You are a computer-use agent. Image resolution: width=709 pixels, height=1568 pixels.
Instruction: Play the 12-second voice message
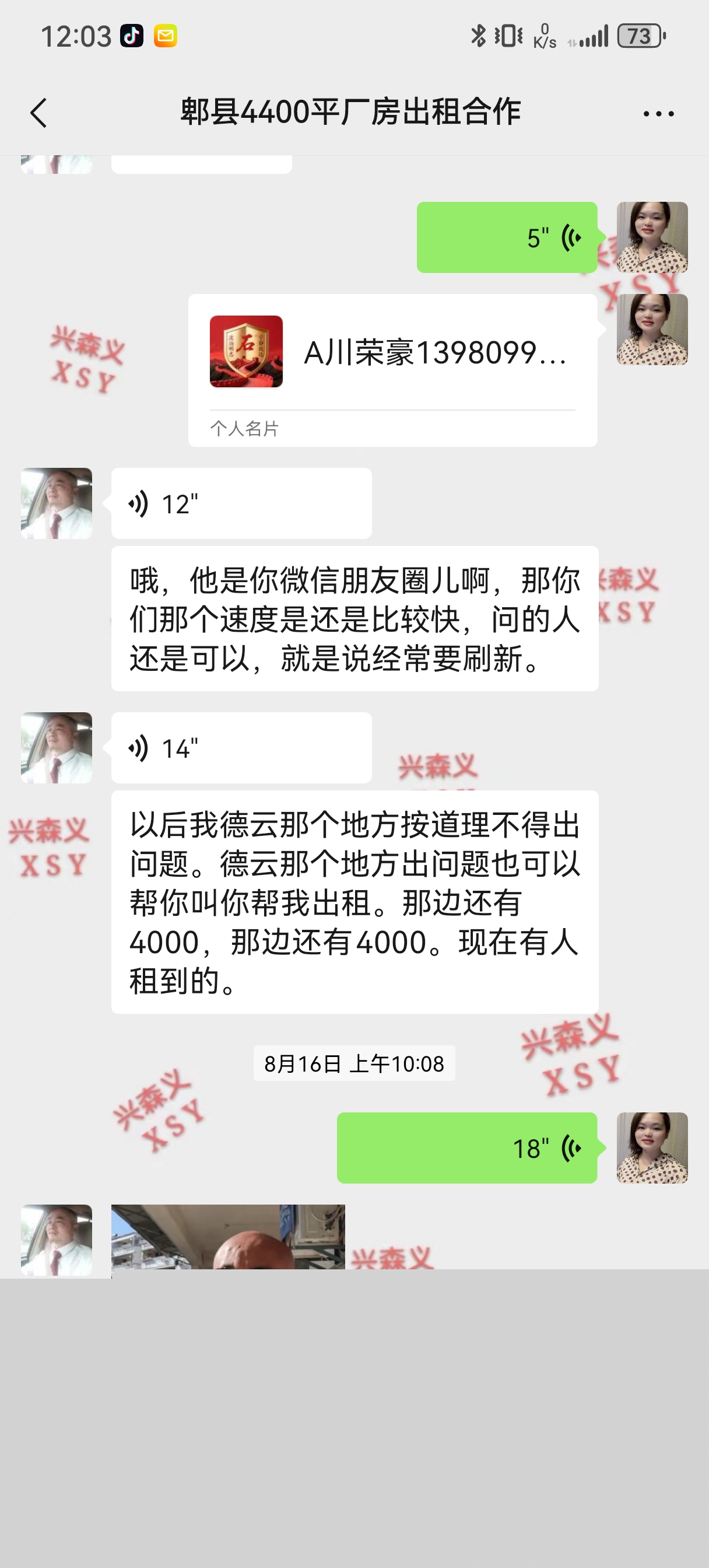pyautogui.click(x=241, y=503)
